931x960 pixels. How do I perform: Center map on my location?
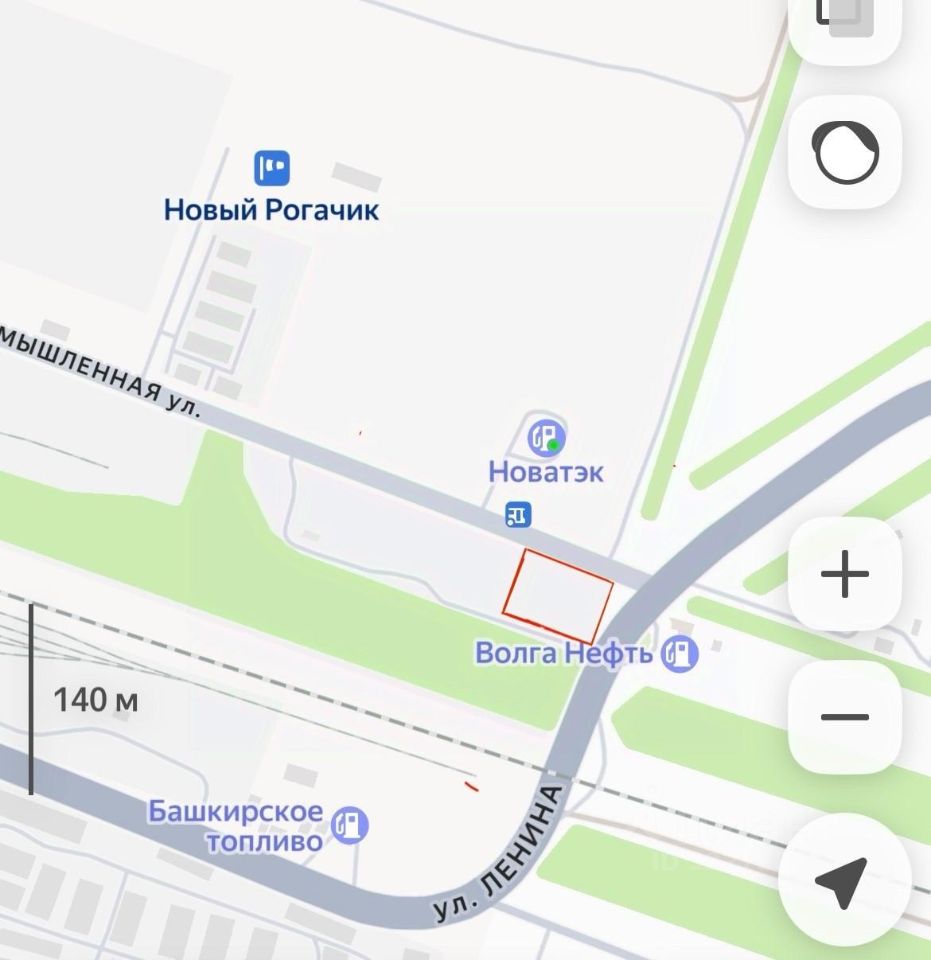point(845,880)
